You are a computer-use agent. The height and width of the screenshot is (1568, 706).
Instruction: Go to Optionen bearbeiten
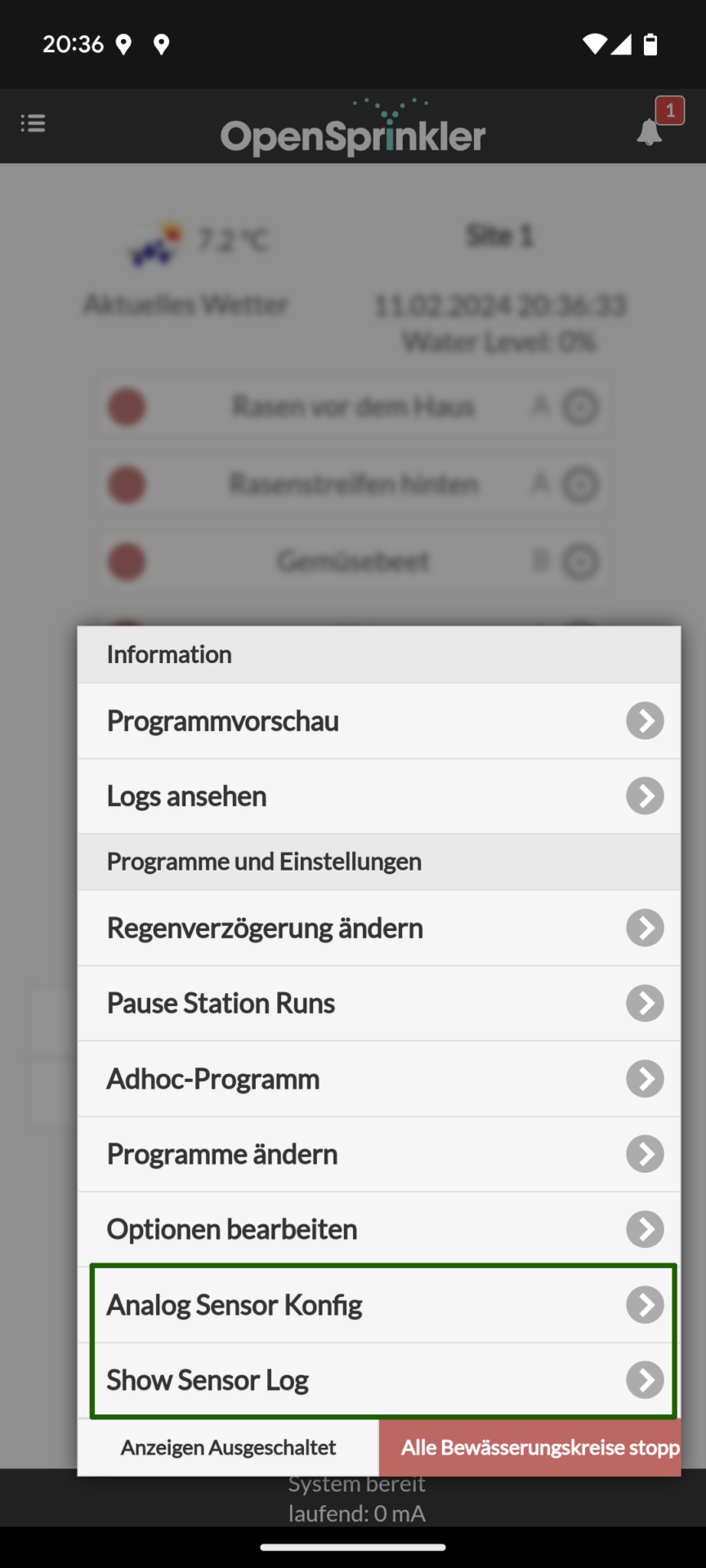379,1229
